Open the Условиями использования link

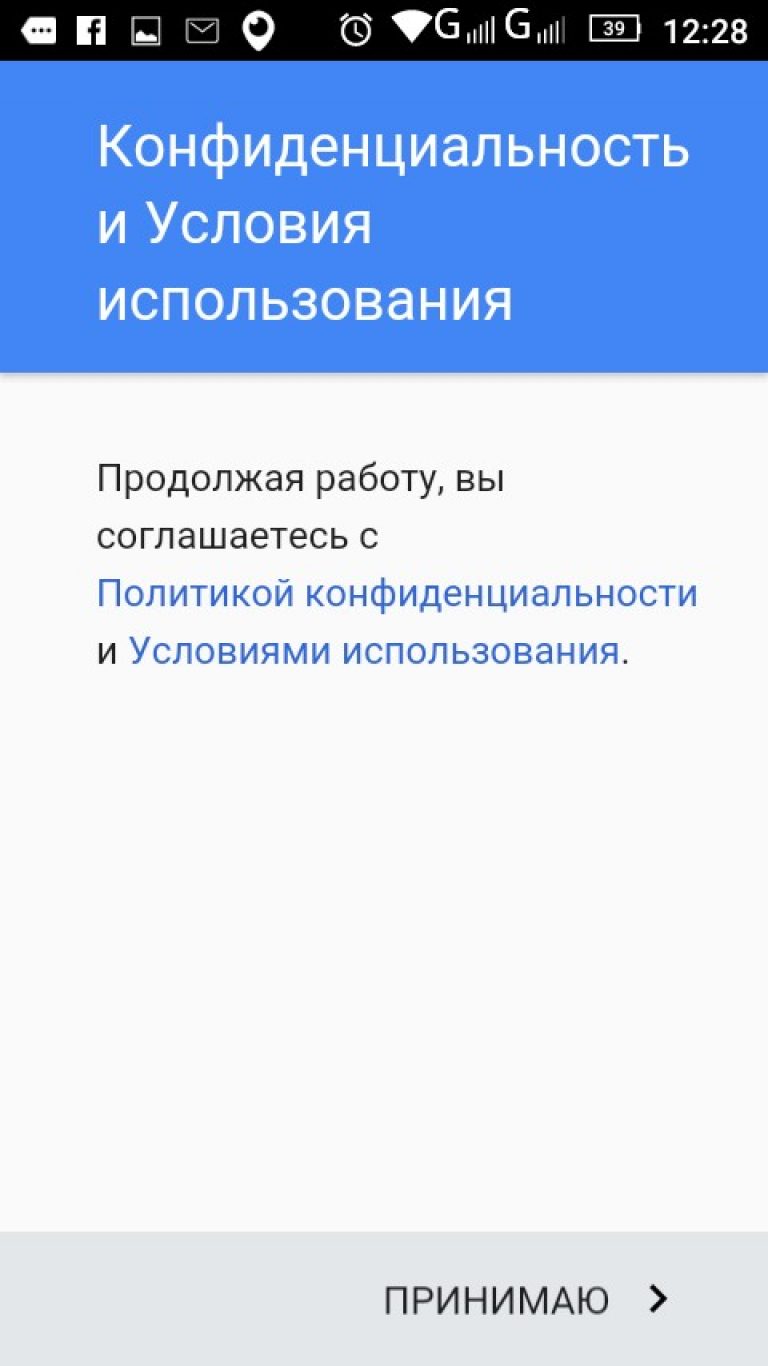(x=374, y=652)
